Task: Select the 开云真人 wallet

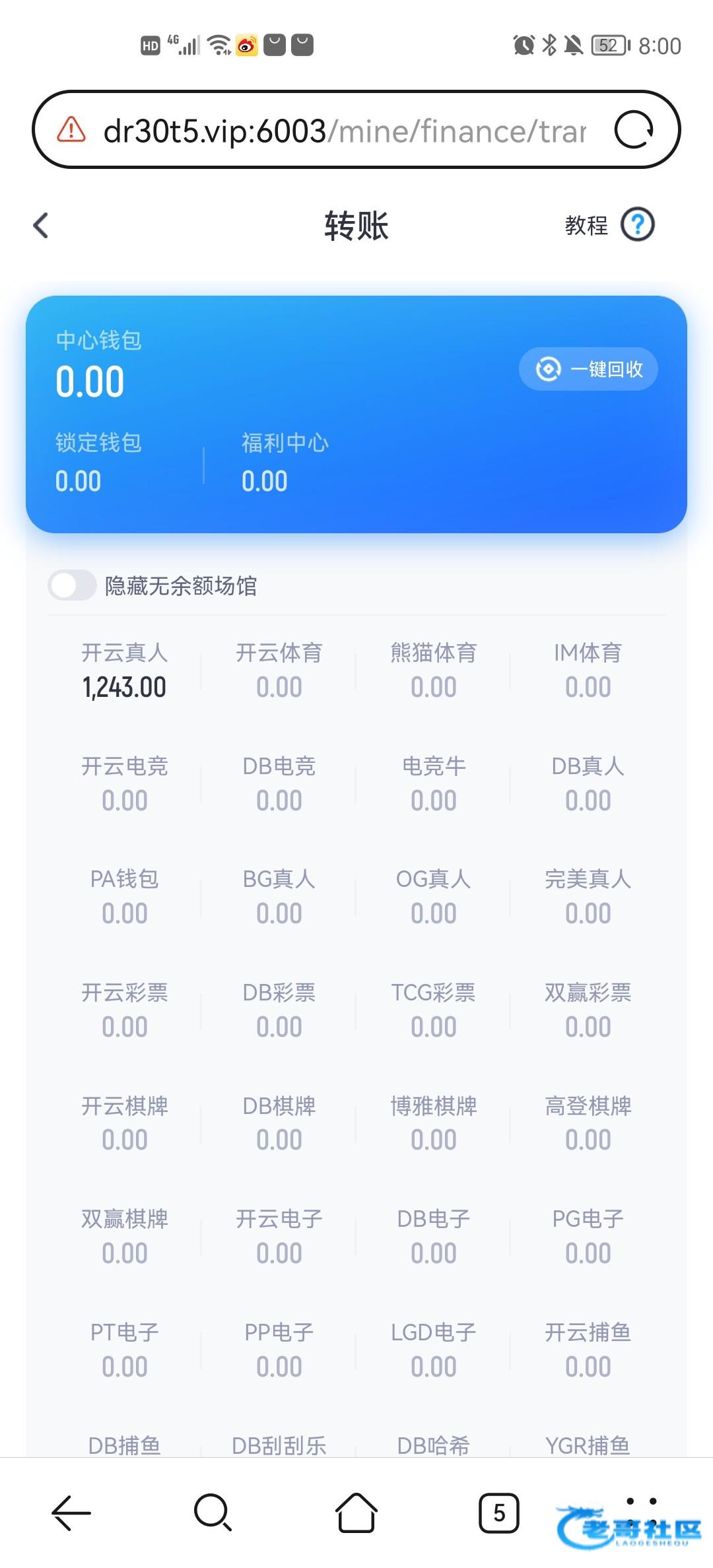Action: pyautogui.click(x=124, y=670)
